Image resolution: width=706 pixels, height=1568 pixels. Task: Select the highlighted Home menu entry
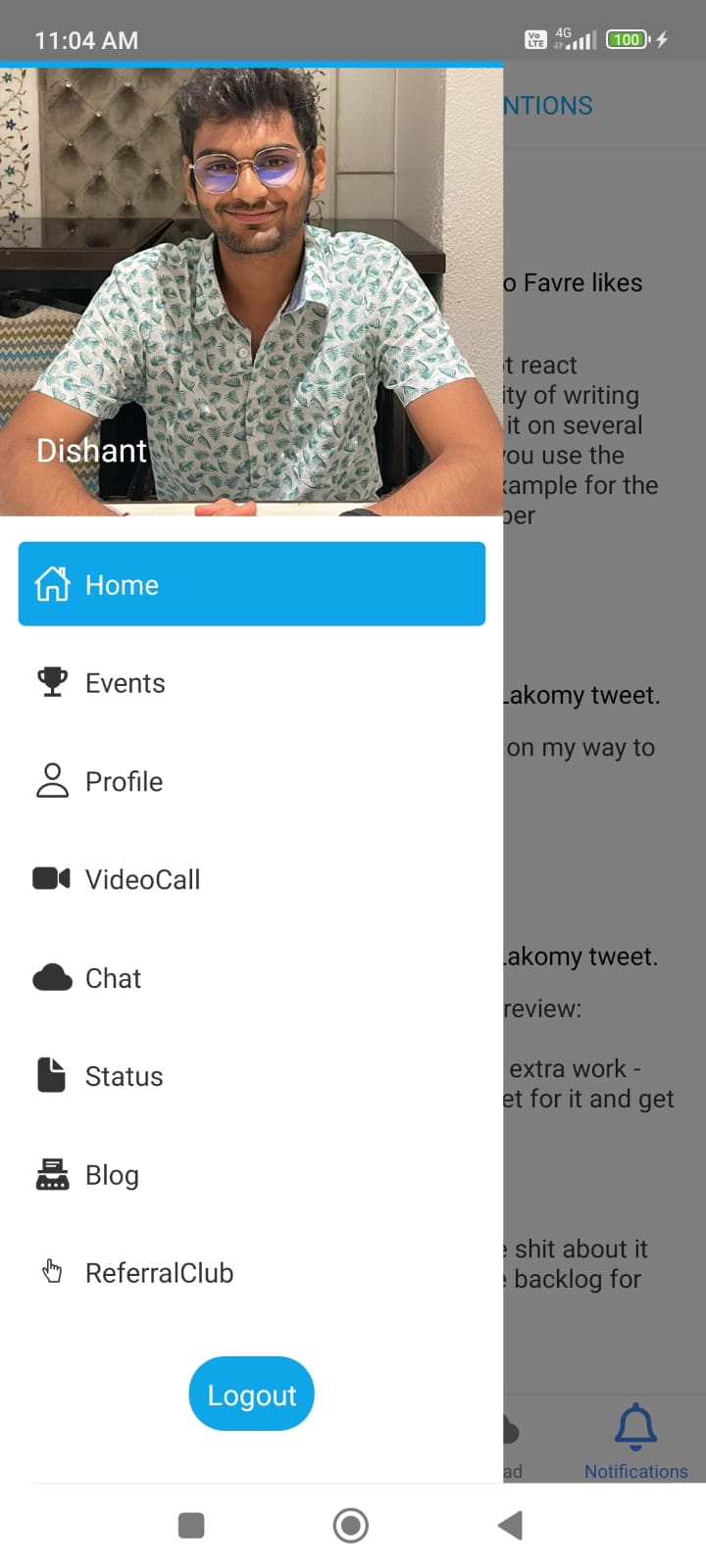coord(251,583)
